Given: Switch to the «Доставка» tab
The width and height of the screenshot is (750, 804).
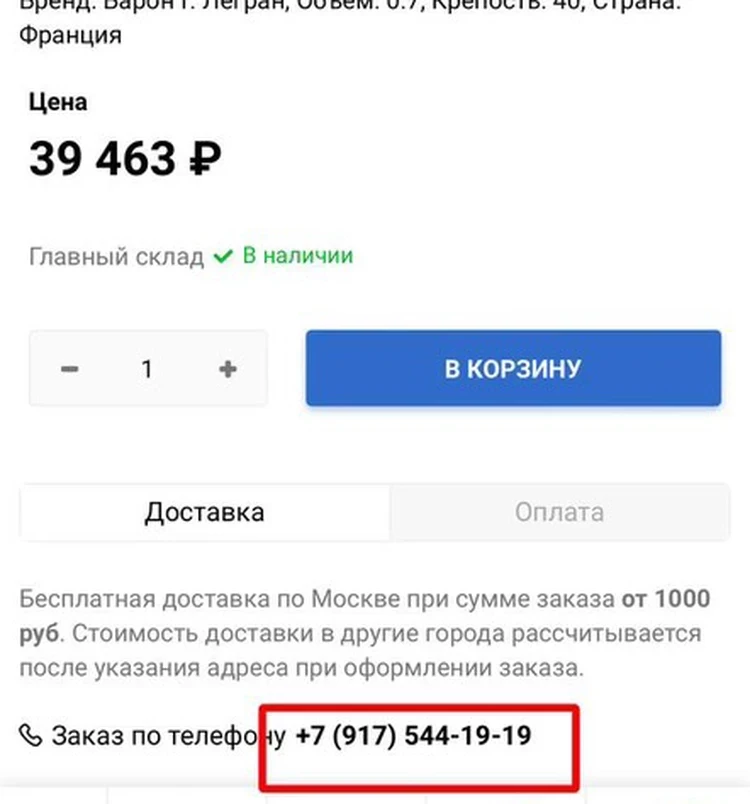Looking at the screenshot, I should (x=205, y=512).
